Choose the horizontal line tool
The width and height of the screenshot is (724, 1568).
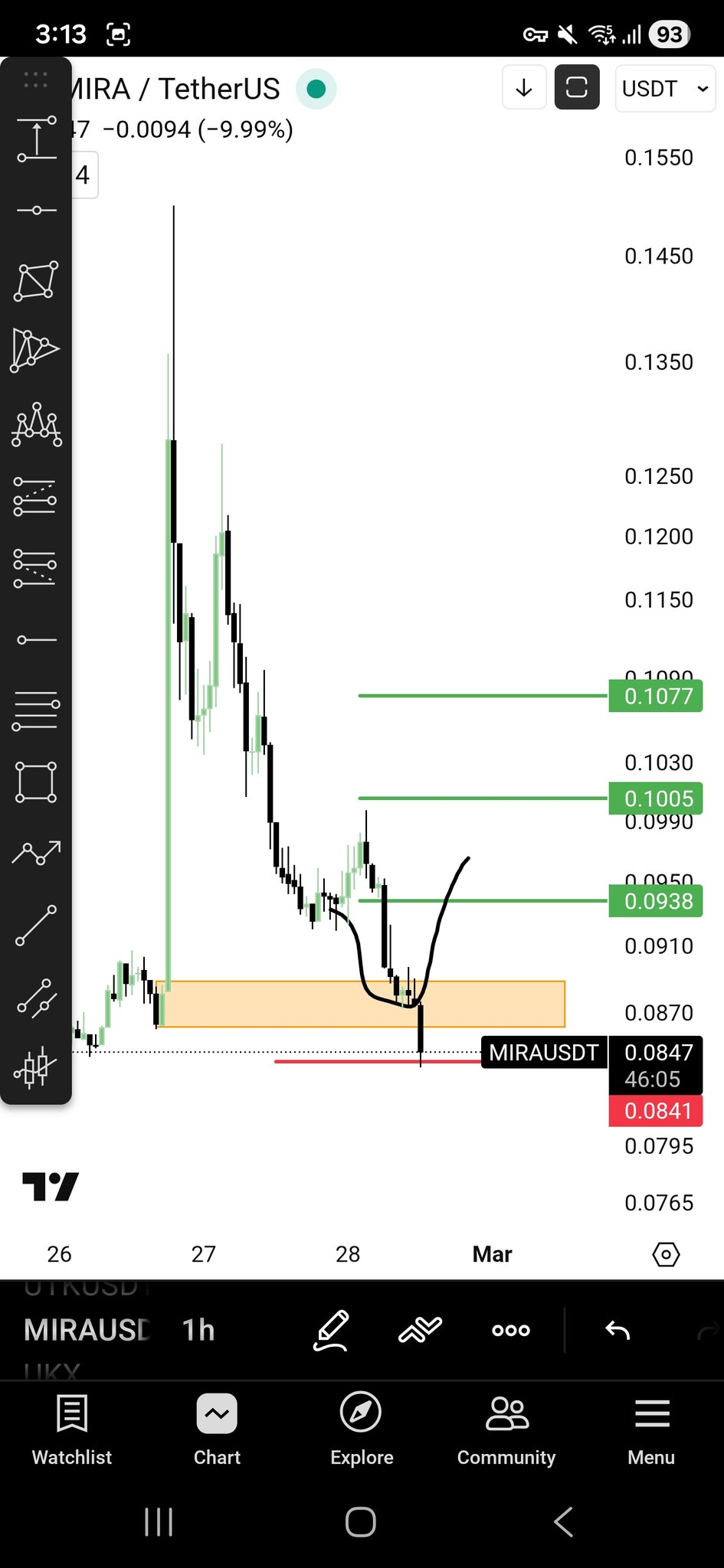[x=36, y=210]
